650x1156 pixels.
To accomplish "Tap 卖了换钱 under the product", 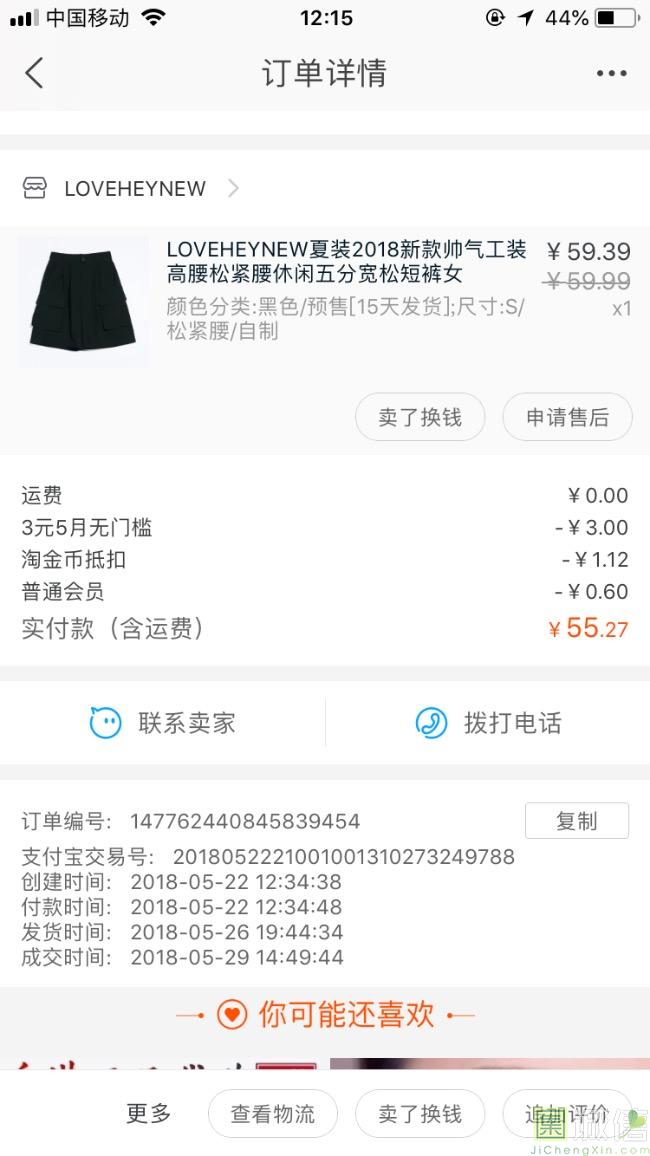I will [420, 417].
